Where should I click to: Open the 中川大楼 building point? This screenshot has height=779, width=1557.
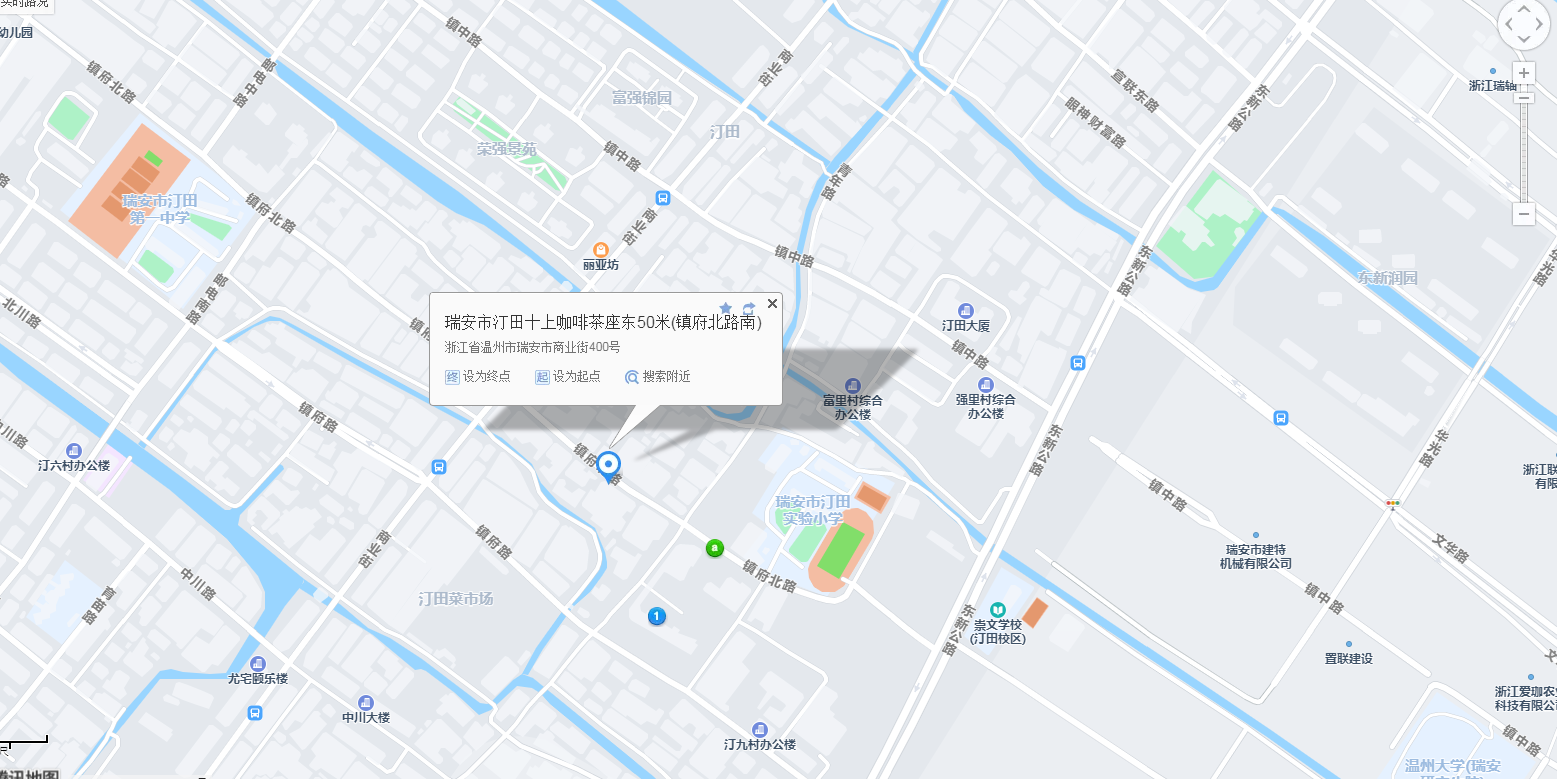coord(365,702)
